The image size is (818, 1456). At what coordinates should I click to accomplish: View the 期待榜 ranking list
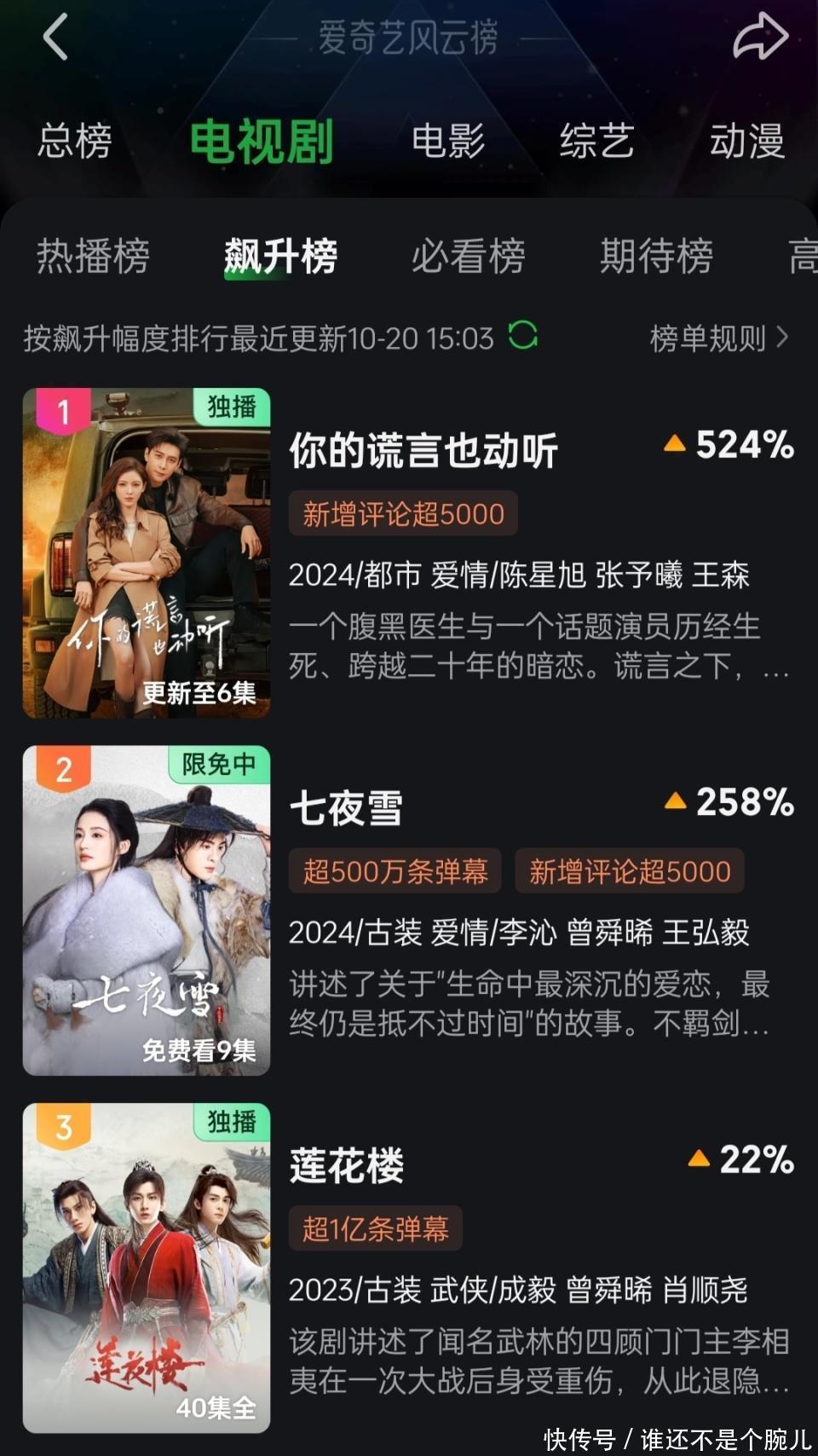(x=656, y=256)
